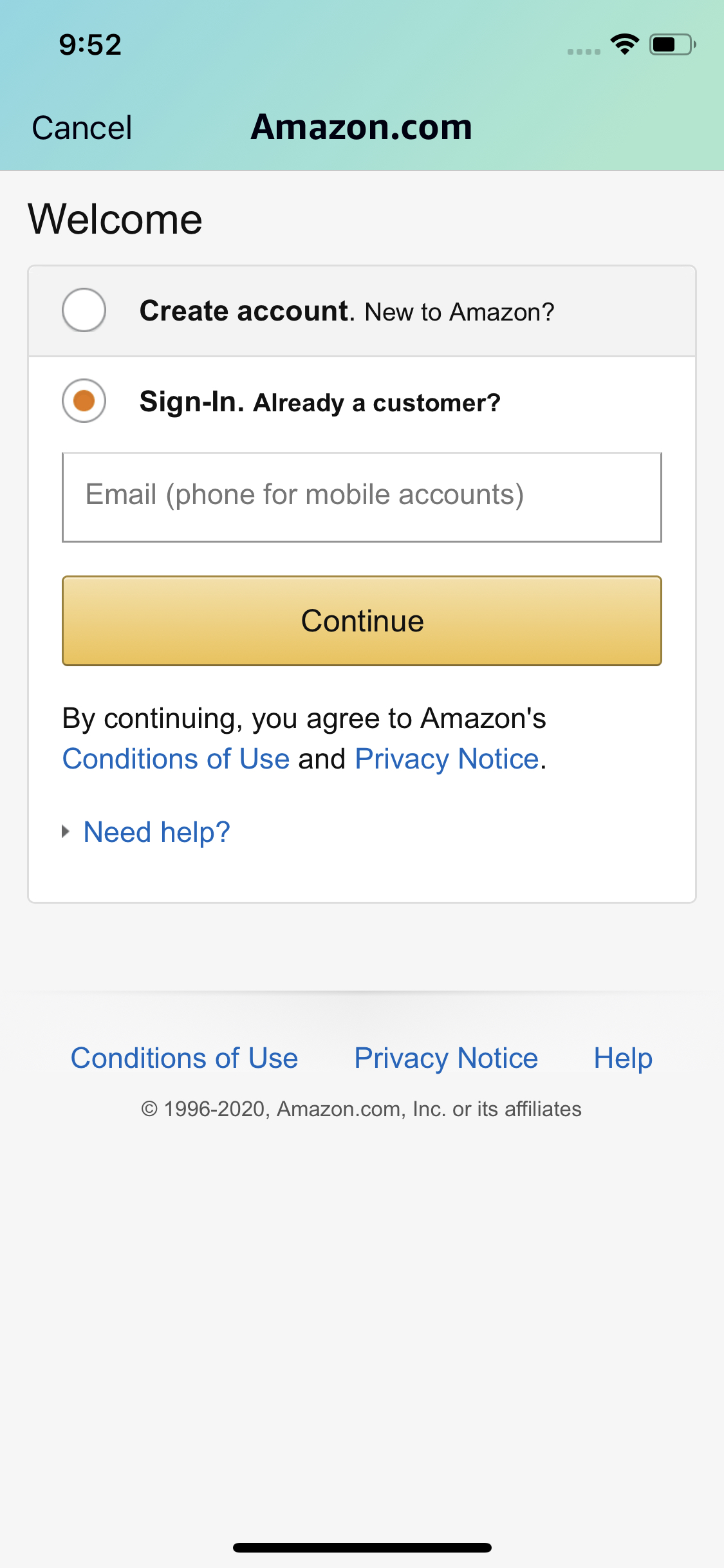The image size is (724, 1568).
Task: Click the Email input field
Action: [x=362, y=496]
